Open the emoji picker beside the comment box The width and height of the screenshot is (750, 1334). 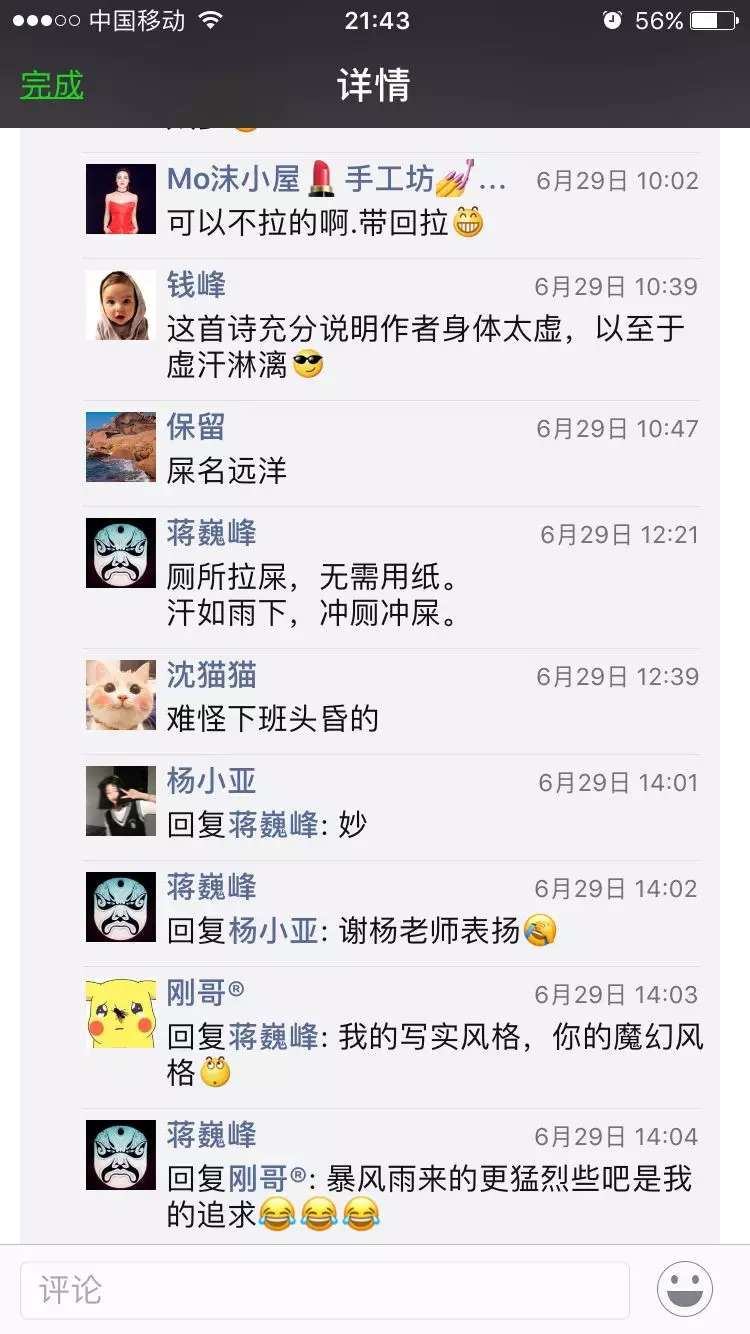[685, 1289]
